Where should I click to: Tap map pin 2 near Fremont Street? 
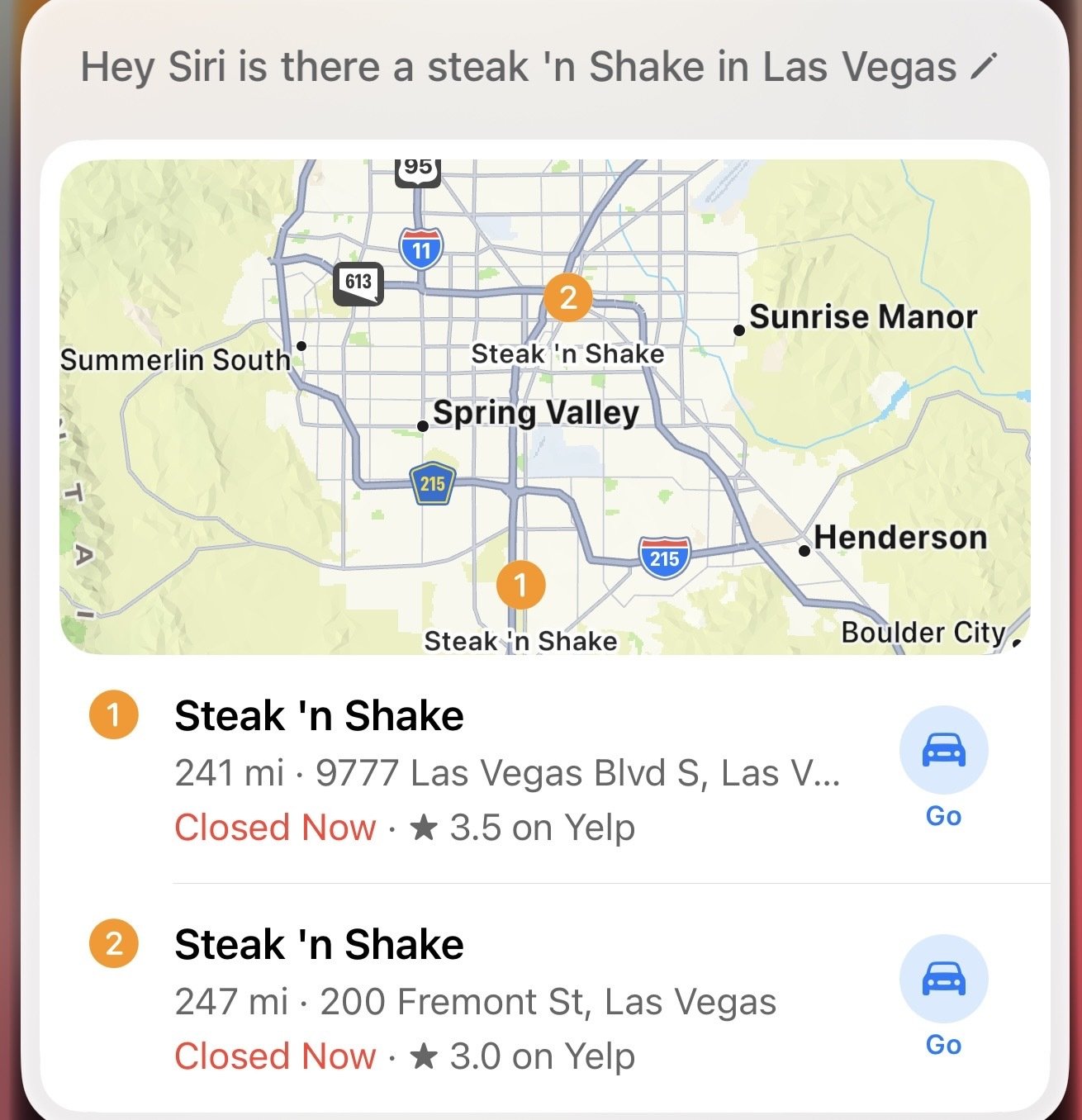[x=567, y=297]
